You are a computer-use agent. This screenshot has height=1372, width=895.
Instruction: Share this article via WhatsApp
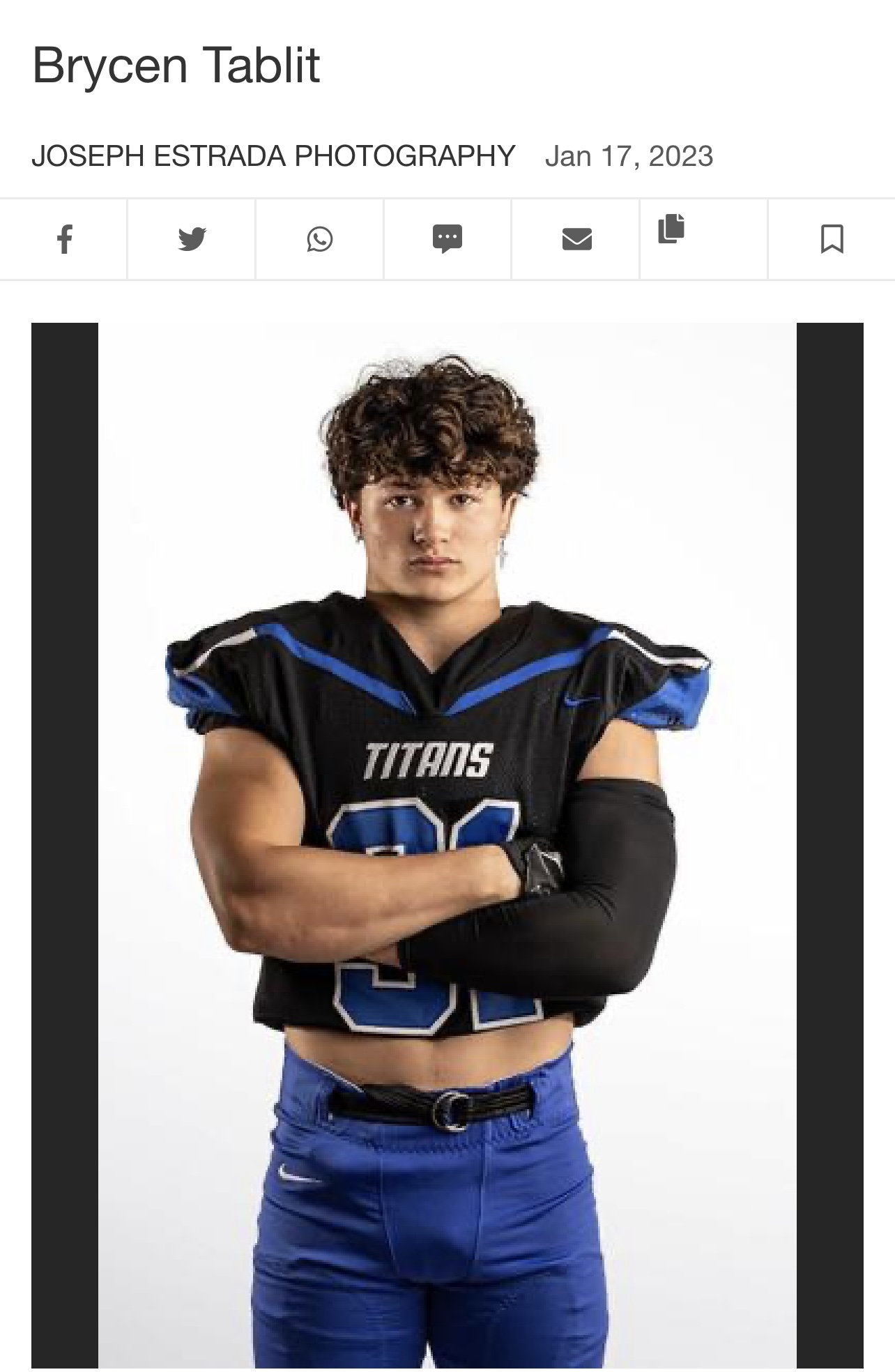click(x=319, y=239)
